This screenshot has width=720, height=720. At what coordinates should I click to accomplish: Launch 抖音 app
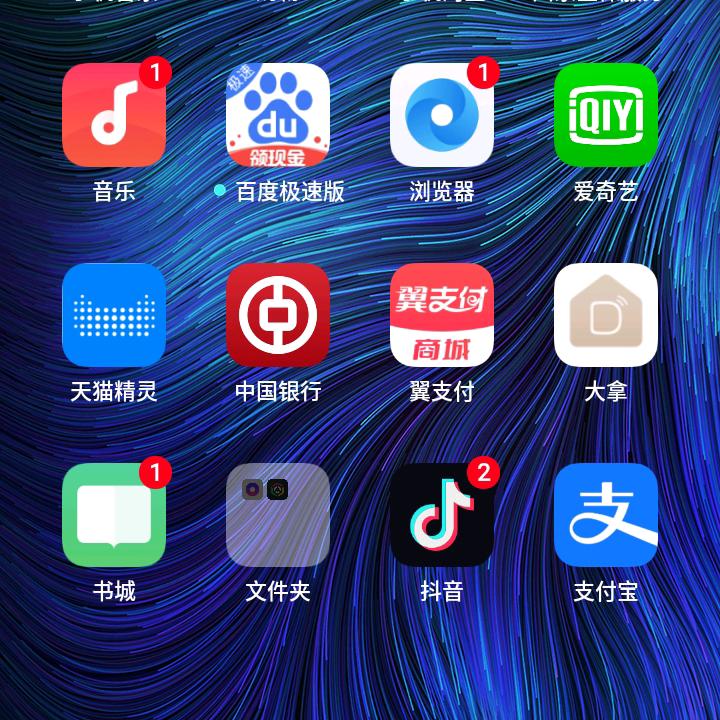click(442, 515)
